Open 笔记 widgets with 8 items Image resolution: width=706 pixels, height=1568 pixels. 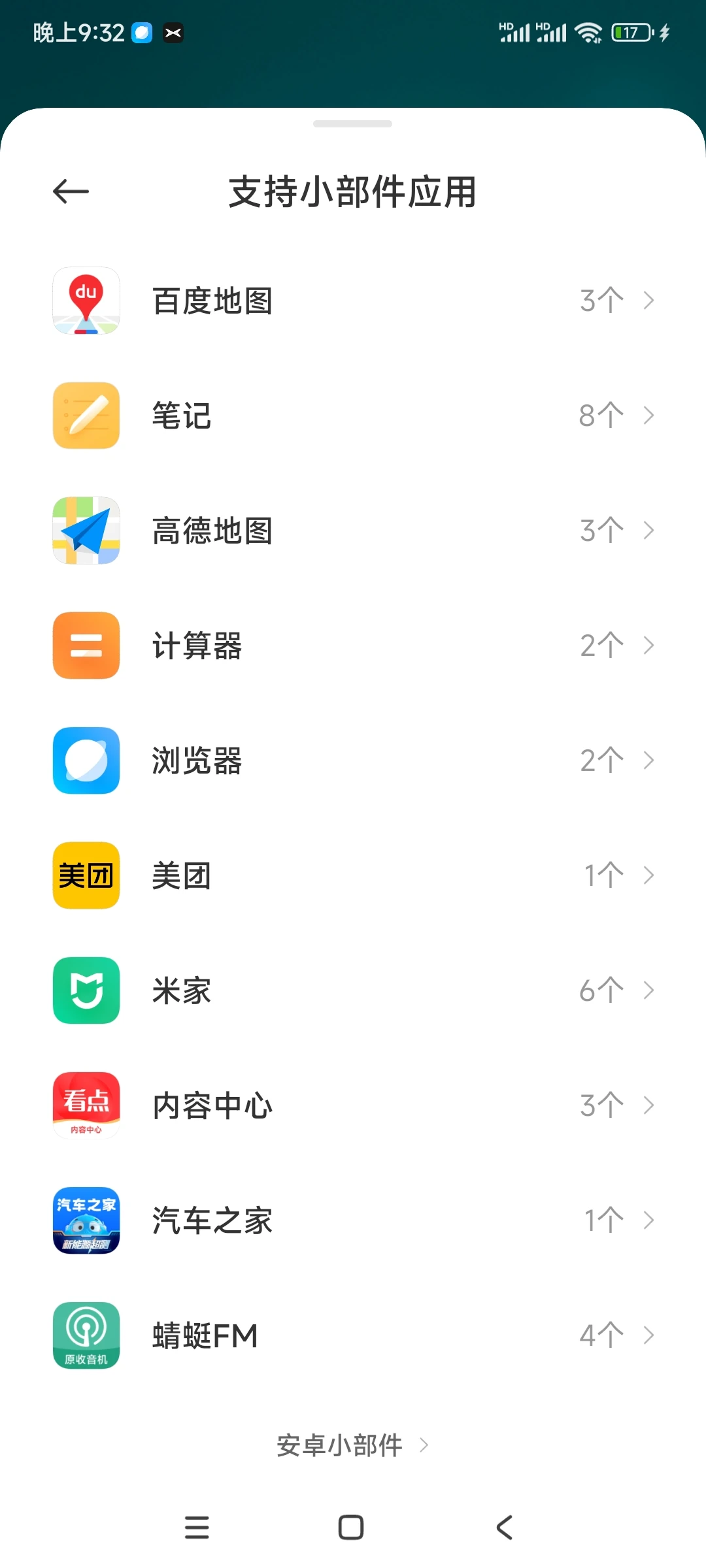tap(353, 416)
